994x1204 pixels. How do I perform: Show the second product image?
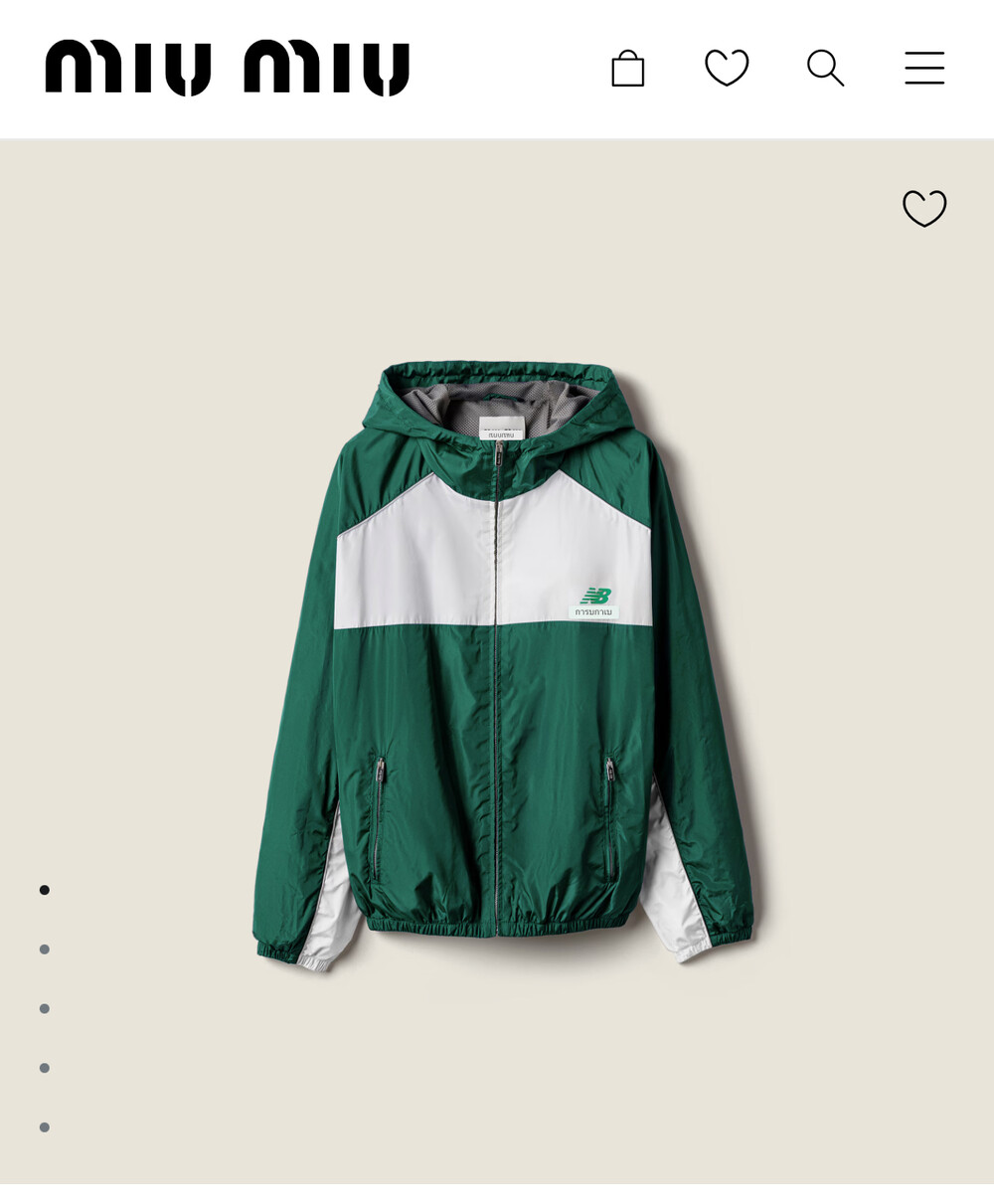pos(45,949)
